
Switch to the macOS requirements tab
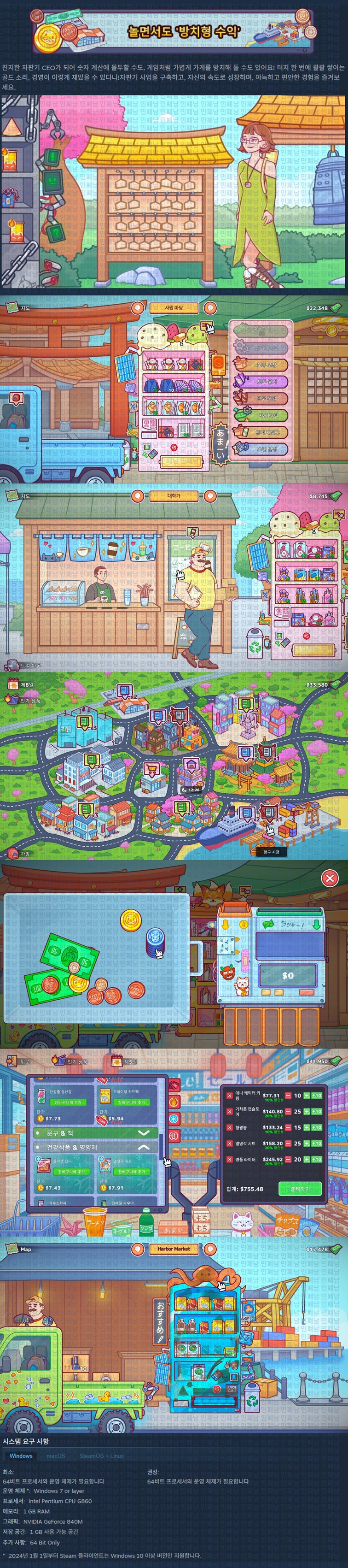(55, 1456)
